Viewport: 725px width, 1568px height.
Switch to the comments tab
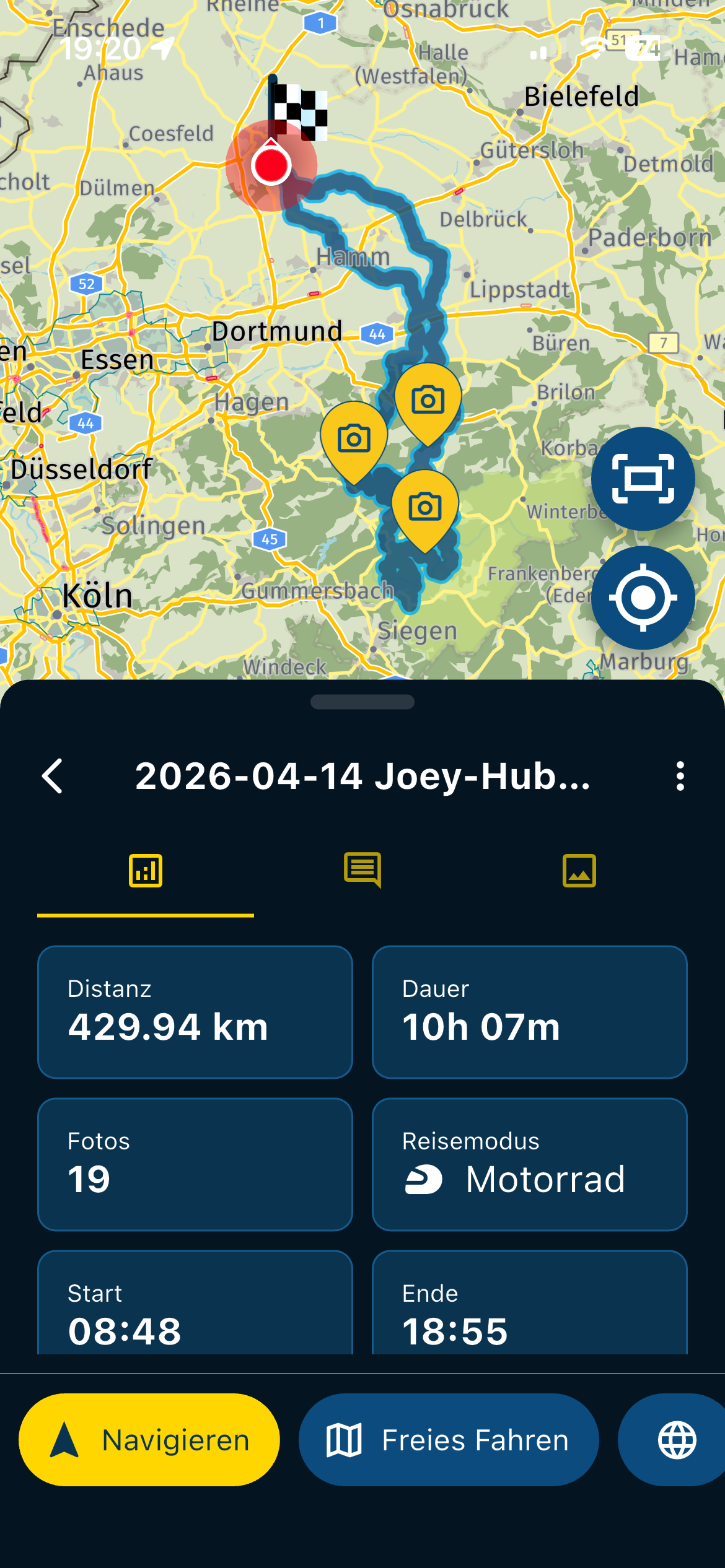(x=362, y=871)
